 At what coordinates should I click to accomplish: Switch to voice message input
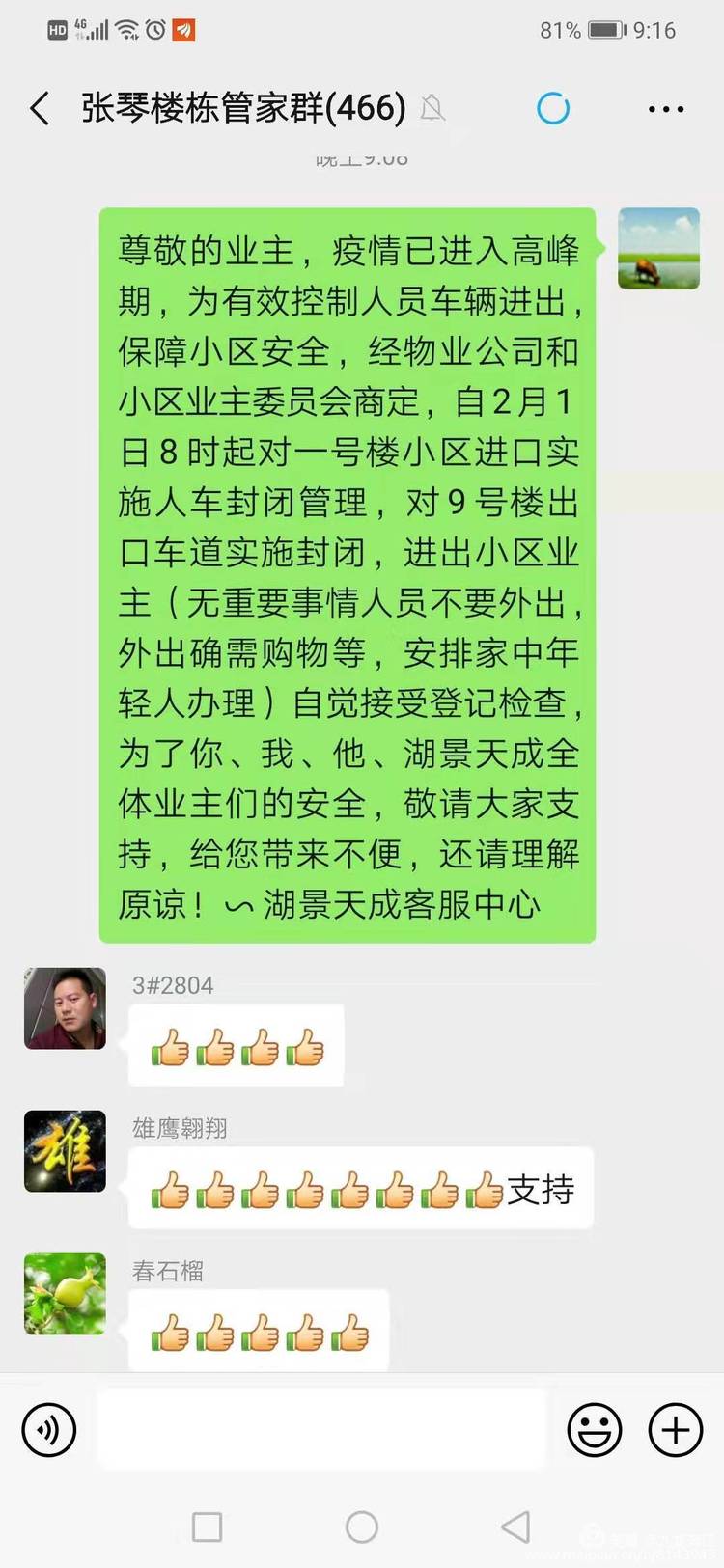click(49, 1429)
